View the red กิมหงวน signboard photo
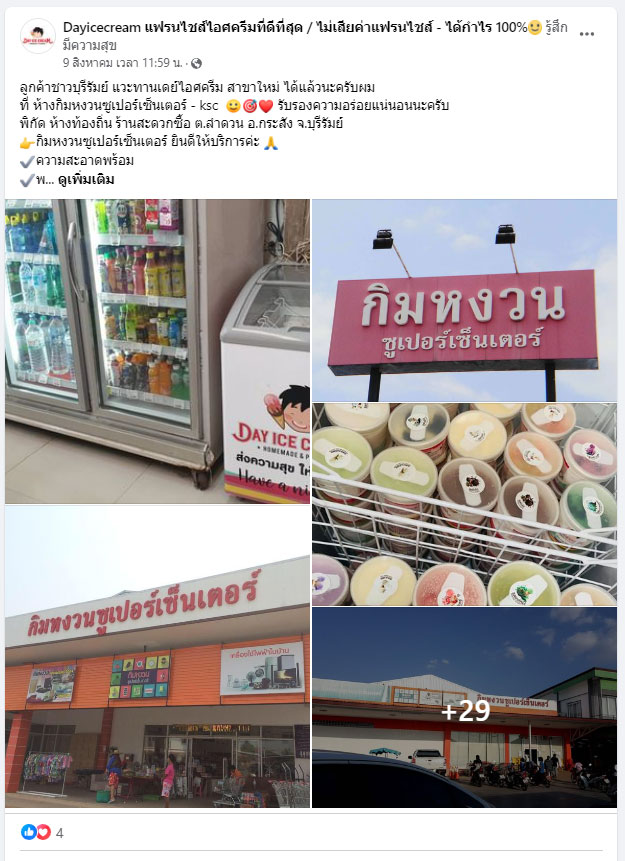This screenshot has height=861, width=625. click(x=464, y=300)
